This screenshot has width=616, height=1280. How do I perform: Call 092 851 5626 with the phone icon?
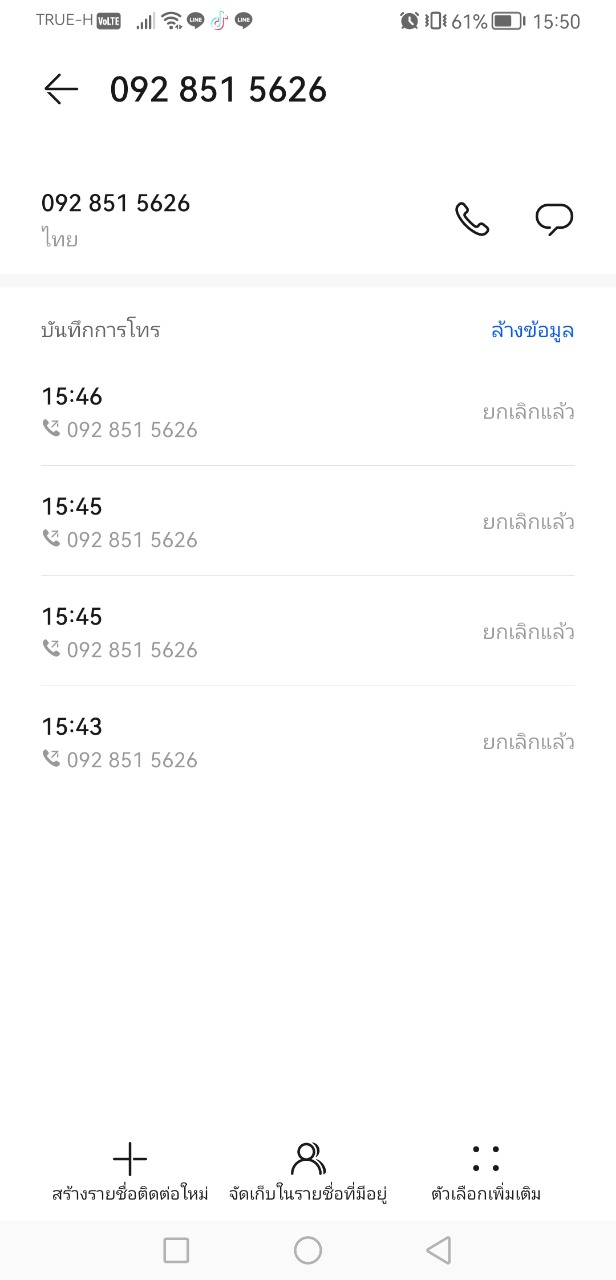click(x=472, y=219)
